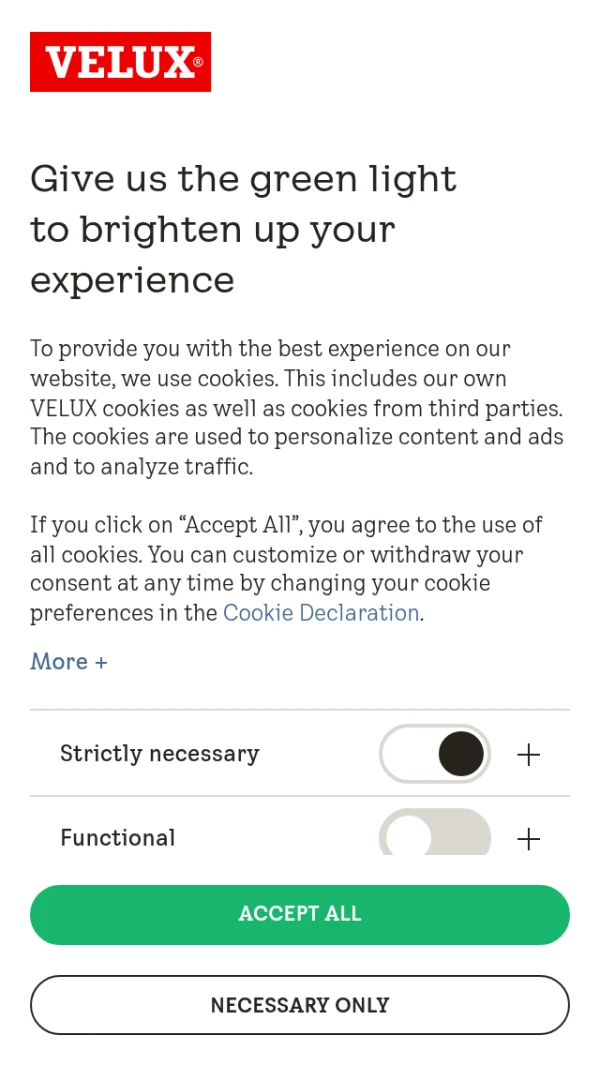
Task: Tap the green Accept All button
Action: click(300, 914)
